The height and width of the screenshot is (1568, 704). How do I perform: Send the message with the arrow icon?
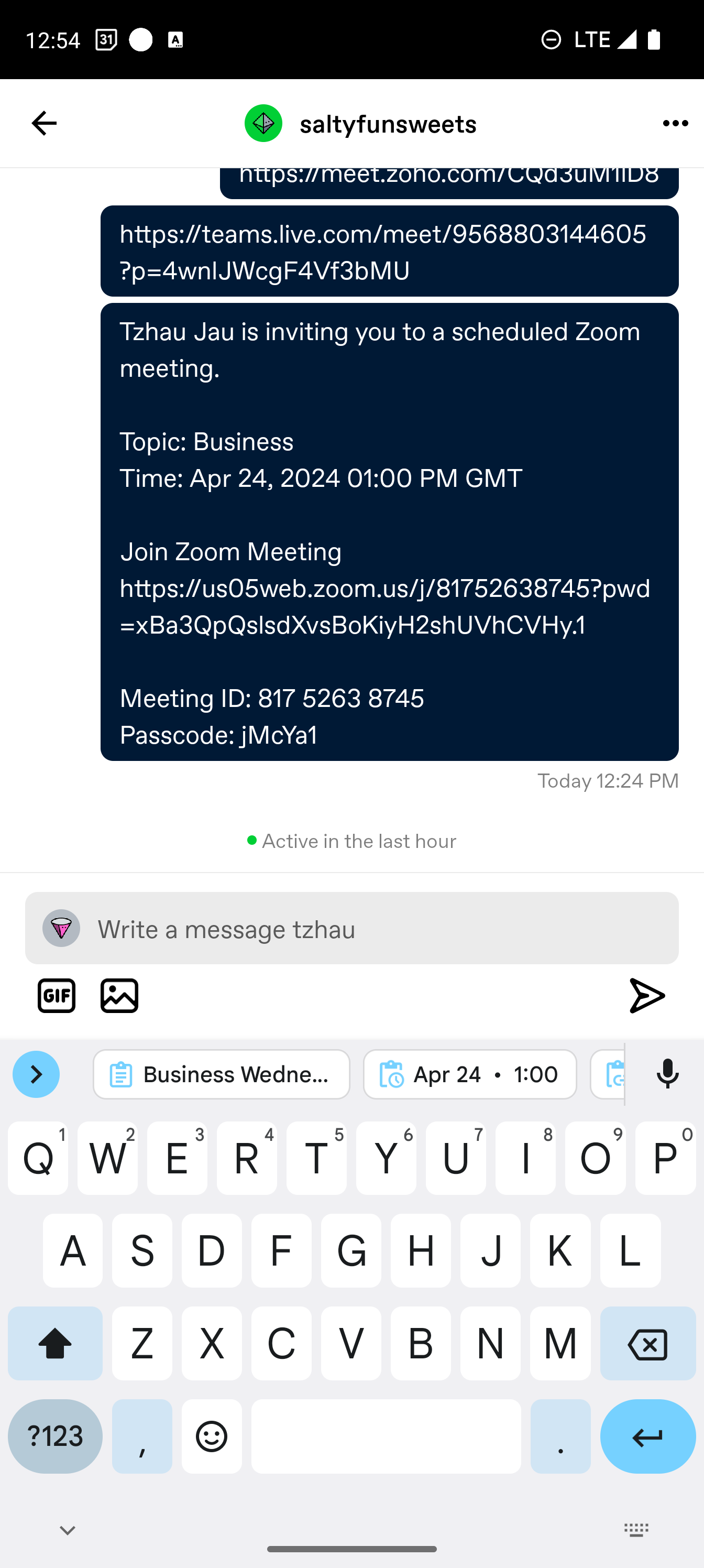(x=647, y=996)
